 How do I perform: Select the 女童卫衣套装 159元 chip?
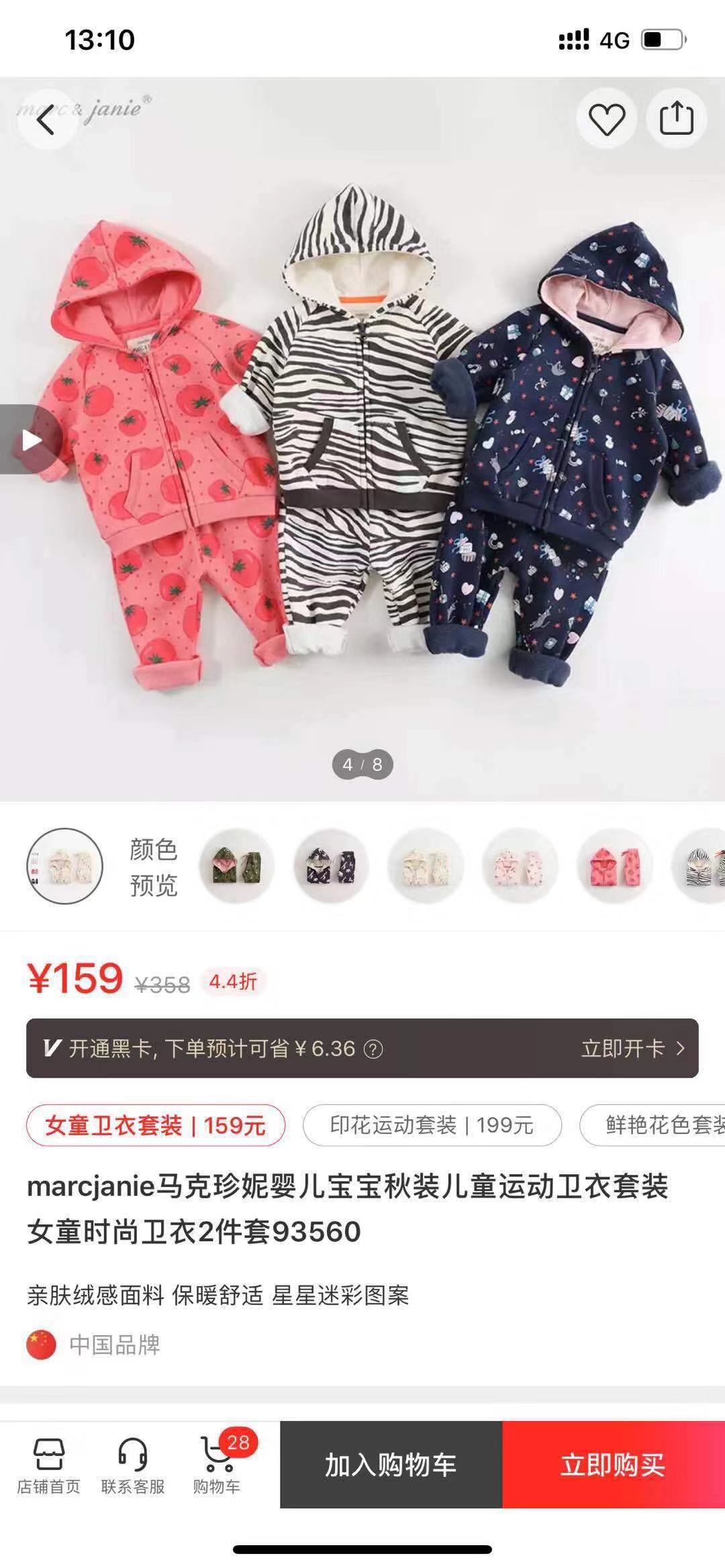click(156, 1125)
